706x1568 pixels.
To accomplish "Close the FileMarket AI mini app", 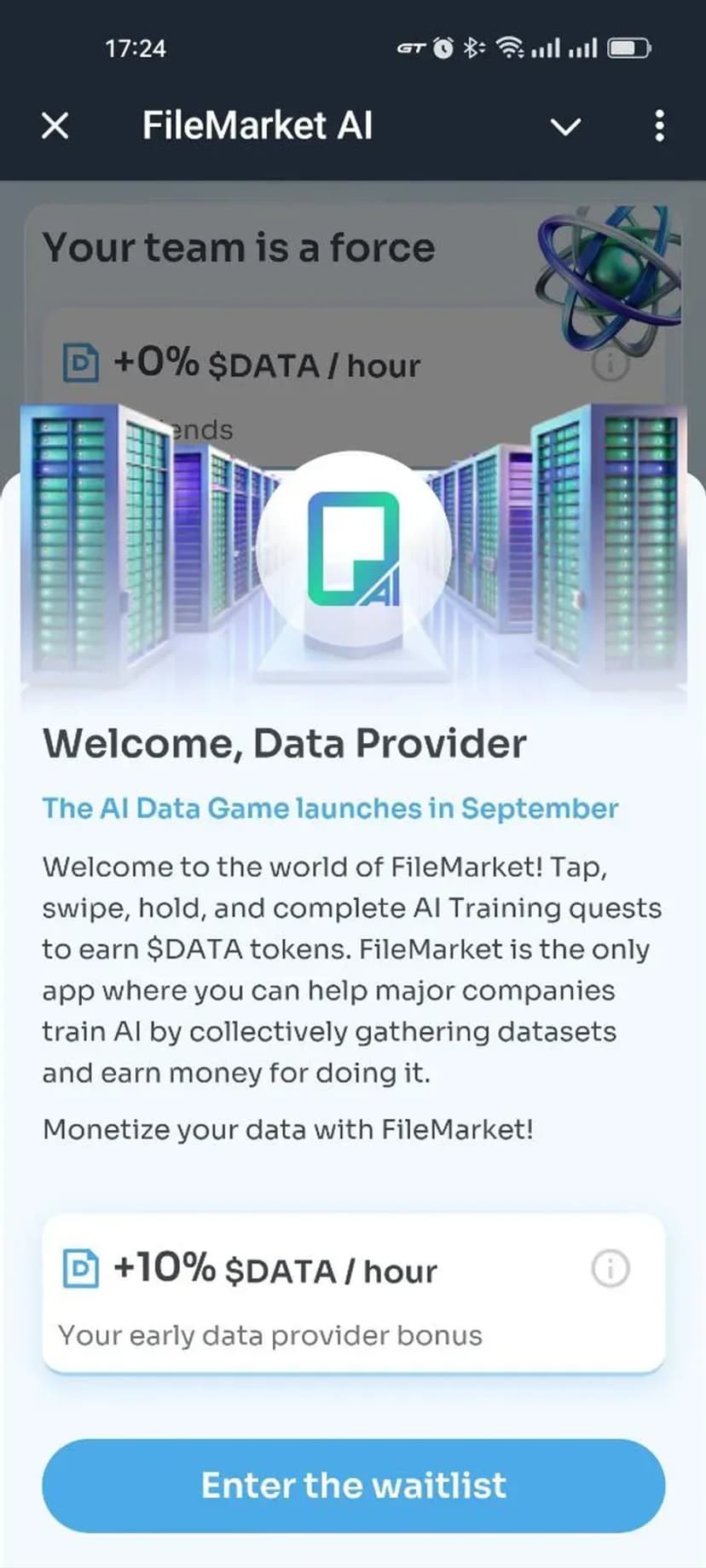I will click(x=55, y=126).
